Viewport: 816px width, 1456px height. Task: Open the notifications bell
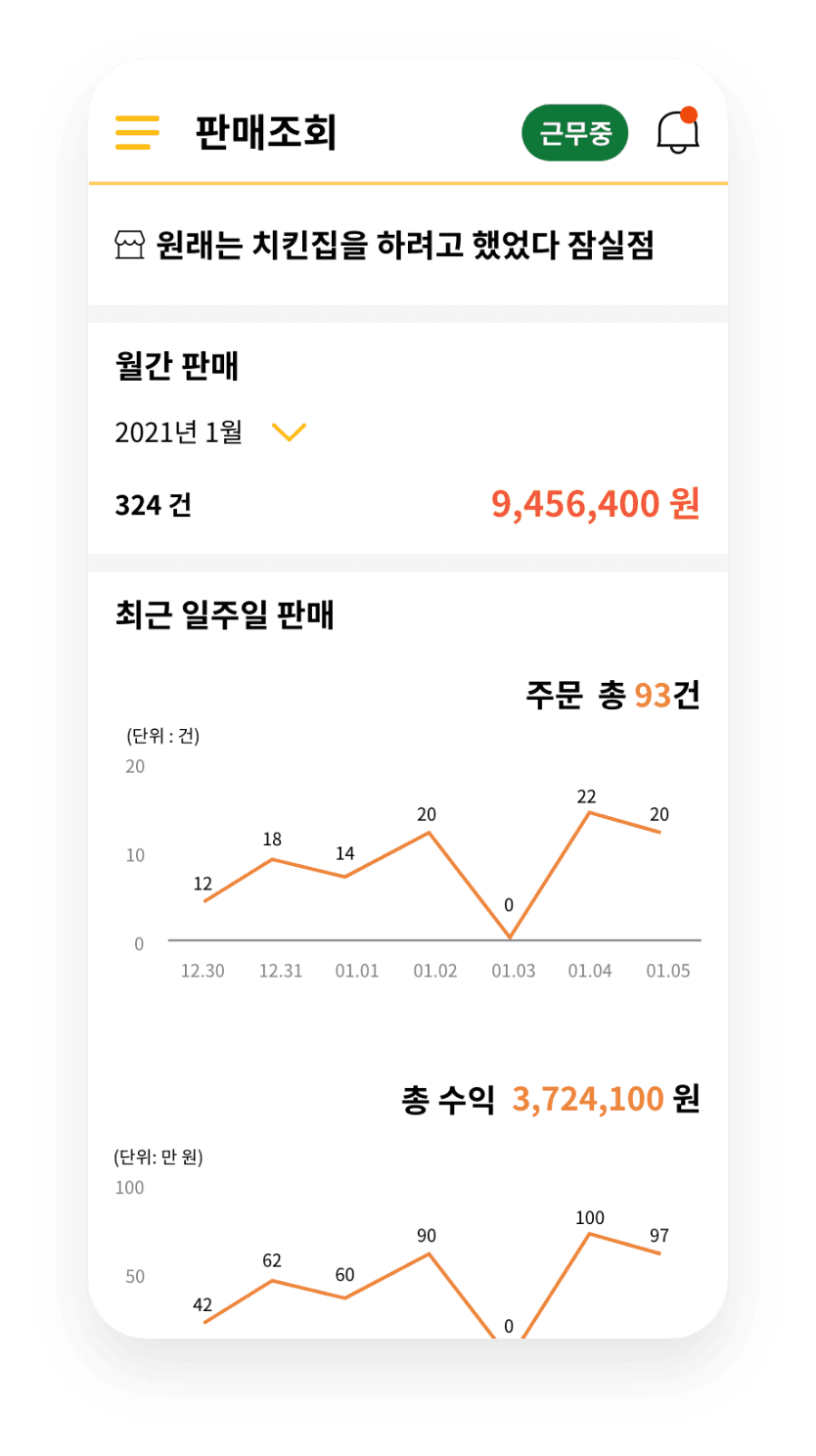pos(678,132)
